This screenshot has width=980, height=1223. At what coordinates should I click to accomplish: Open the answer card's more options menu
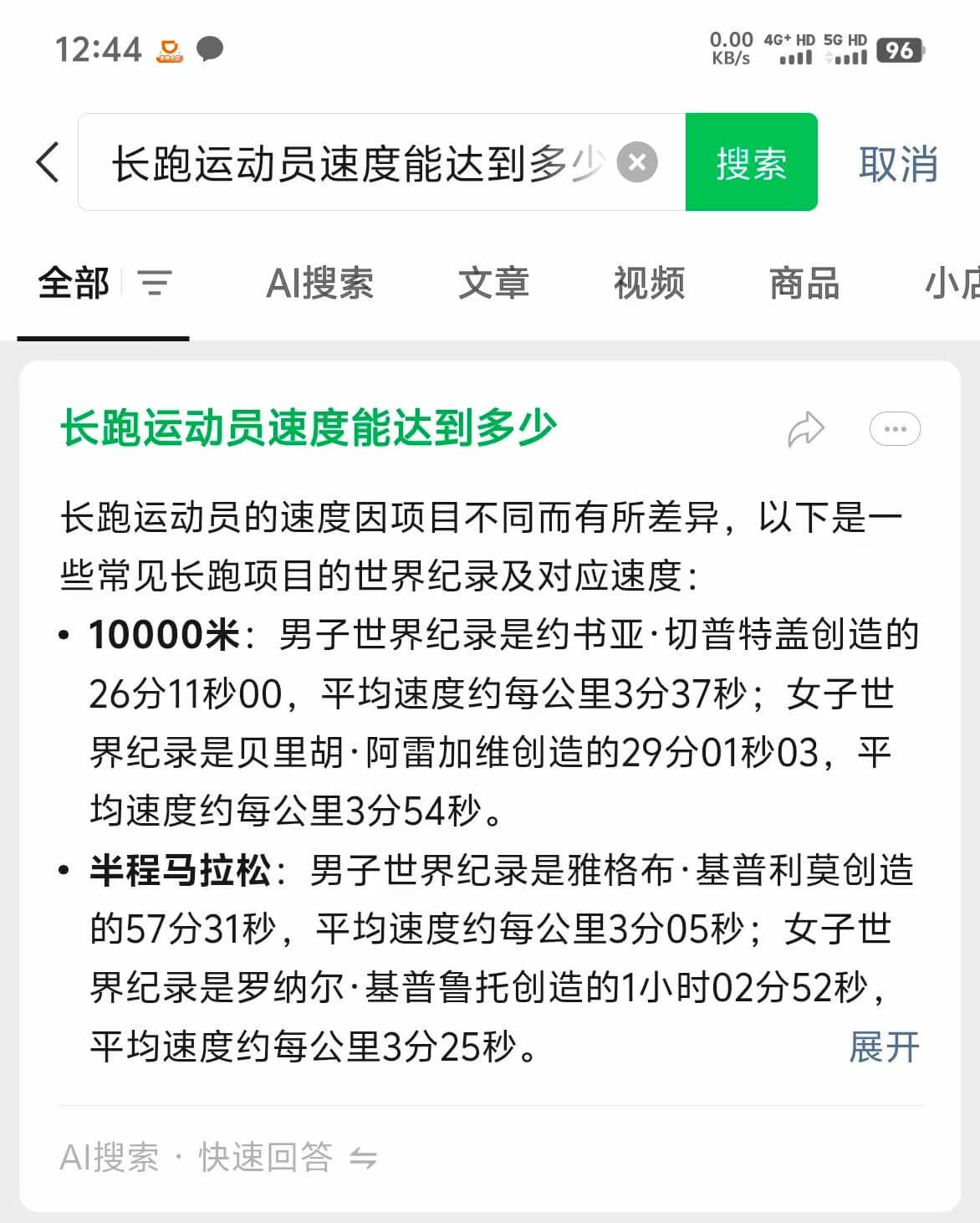click(x=895, y=429)
